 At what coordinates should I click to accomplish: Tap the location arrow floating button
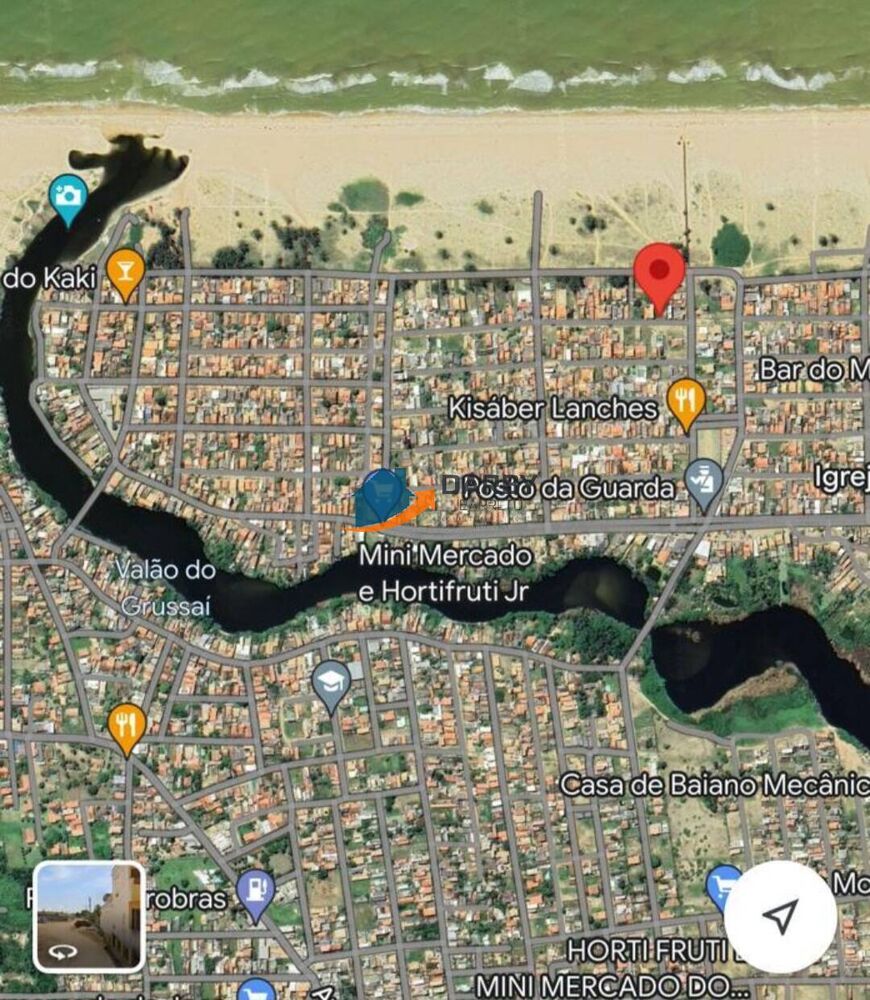[x=780, y=915]
